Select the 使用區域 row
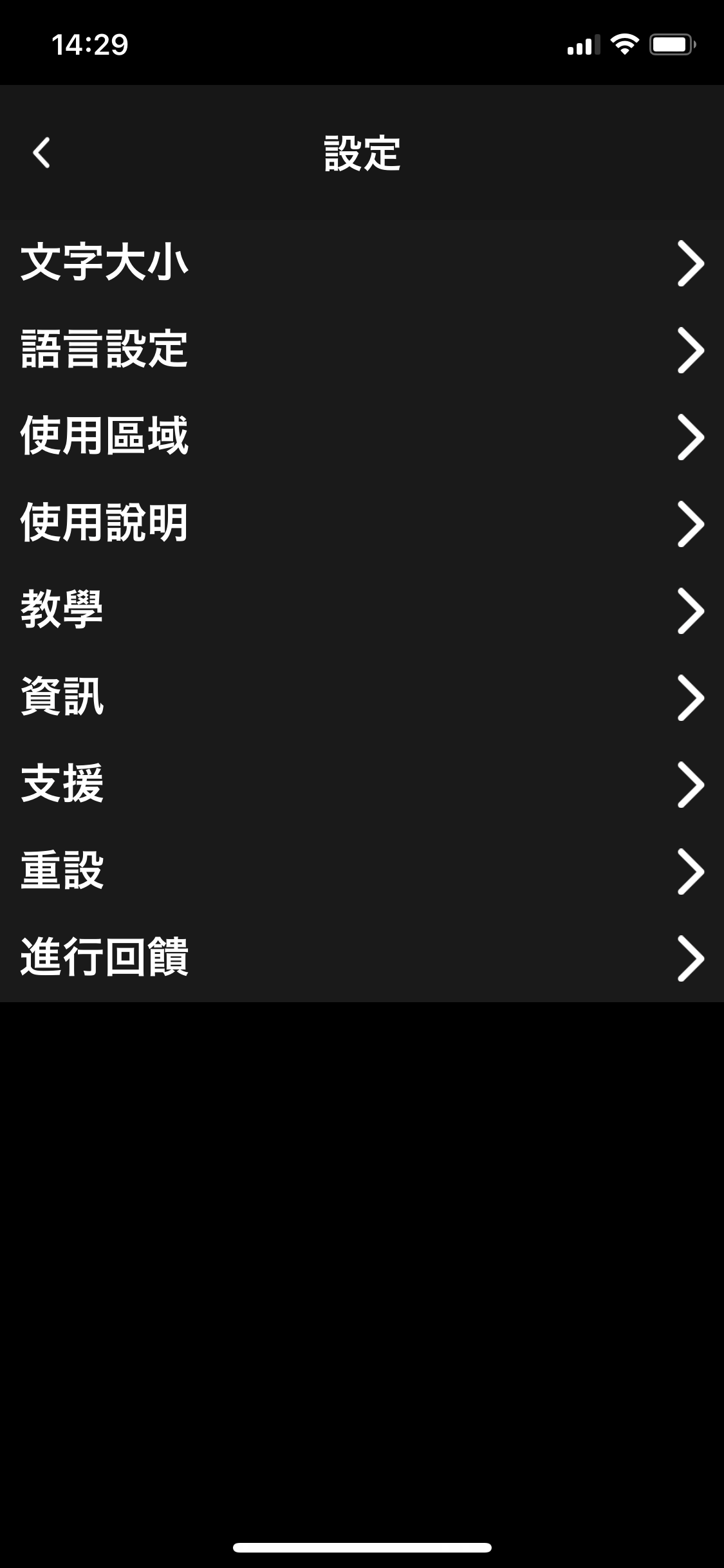724x1568 pixels. [x=362, y=436]
